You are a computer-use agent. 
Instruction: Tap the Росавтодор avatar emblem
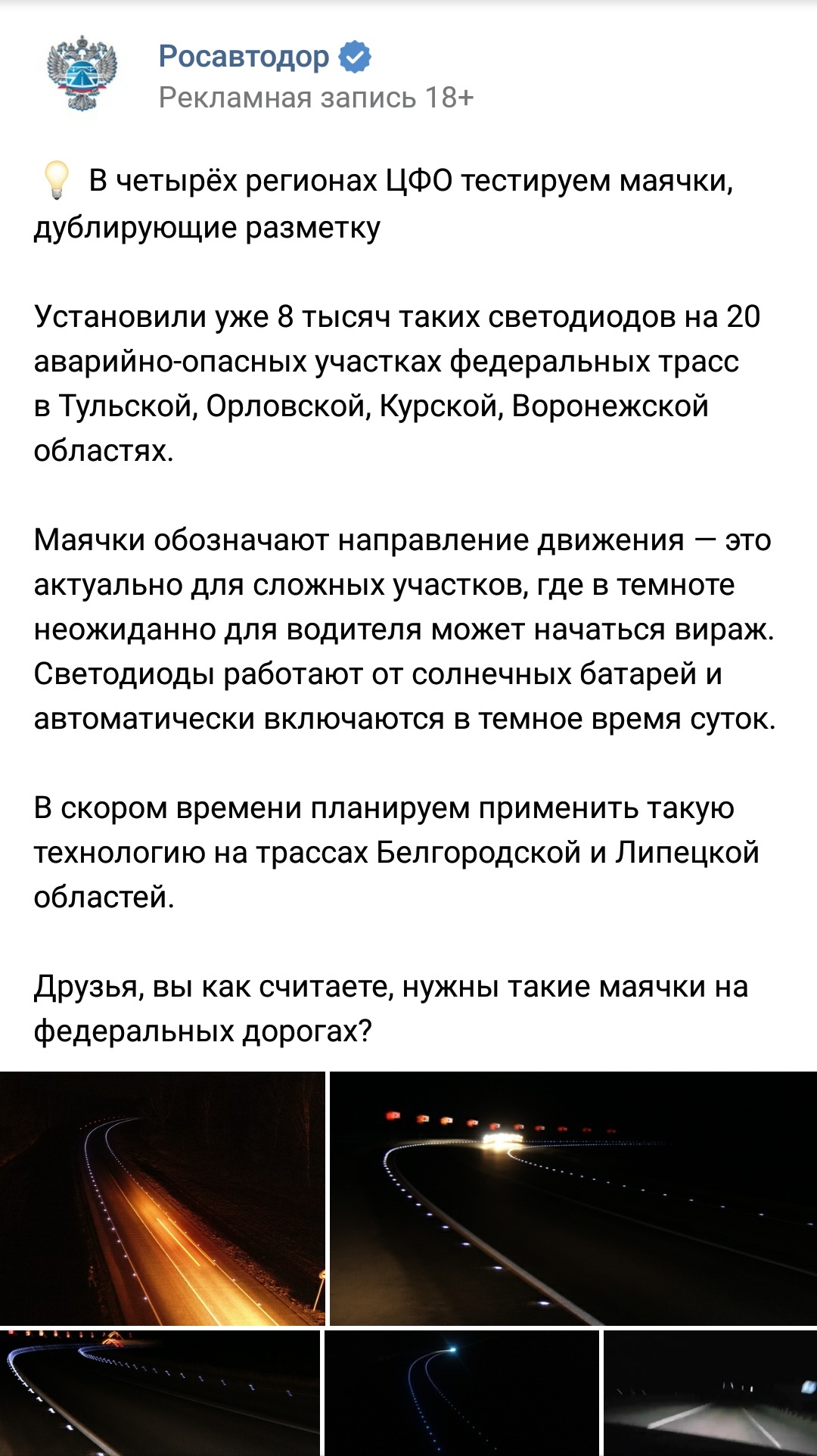(x=82, y=74)
